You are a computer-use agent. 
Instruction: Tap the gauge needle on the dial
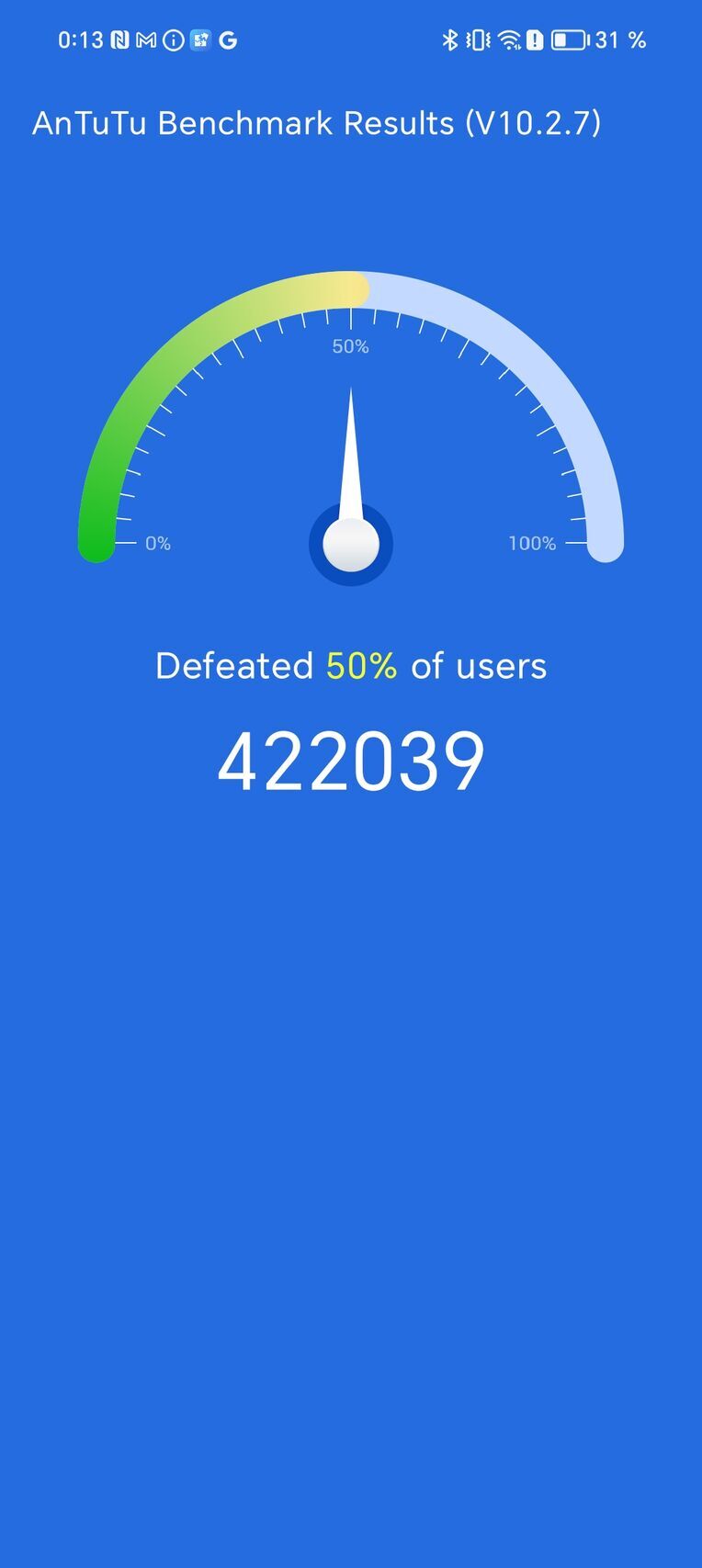(x=352, y=459)
